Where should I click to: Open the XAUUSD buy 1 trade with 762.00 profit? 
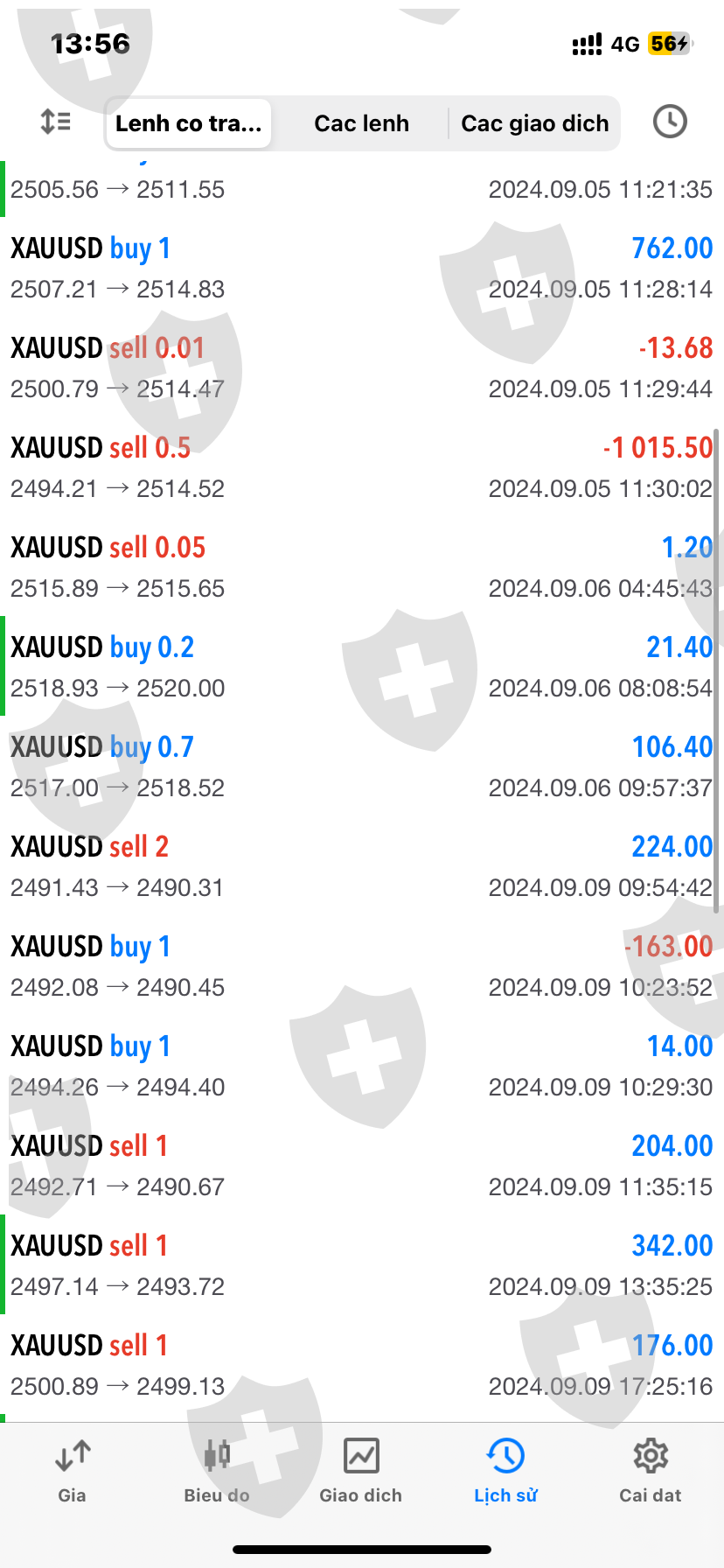tap(361, 268)
